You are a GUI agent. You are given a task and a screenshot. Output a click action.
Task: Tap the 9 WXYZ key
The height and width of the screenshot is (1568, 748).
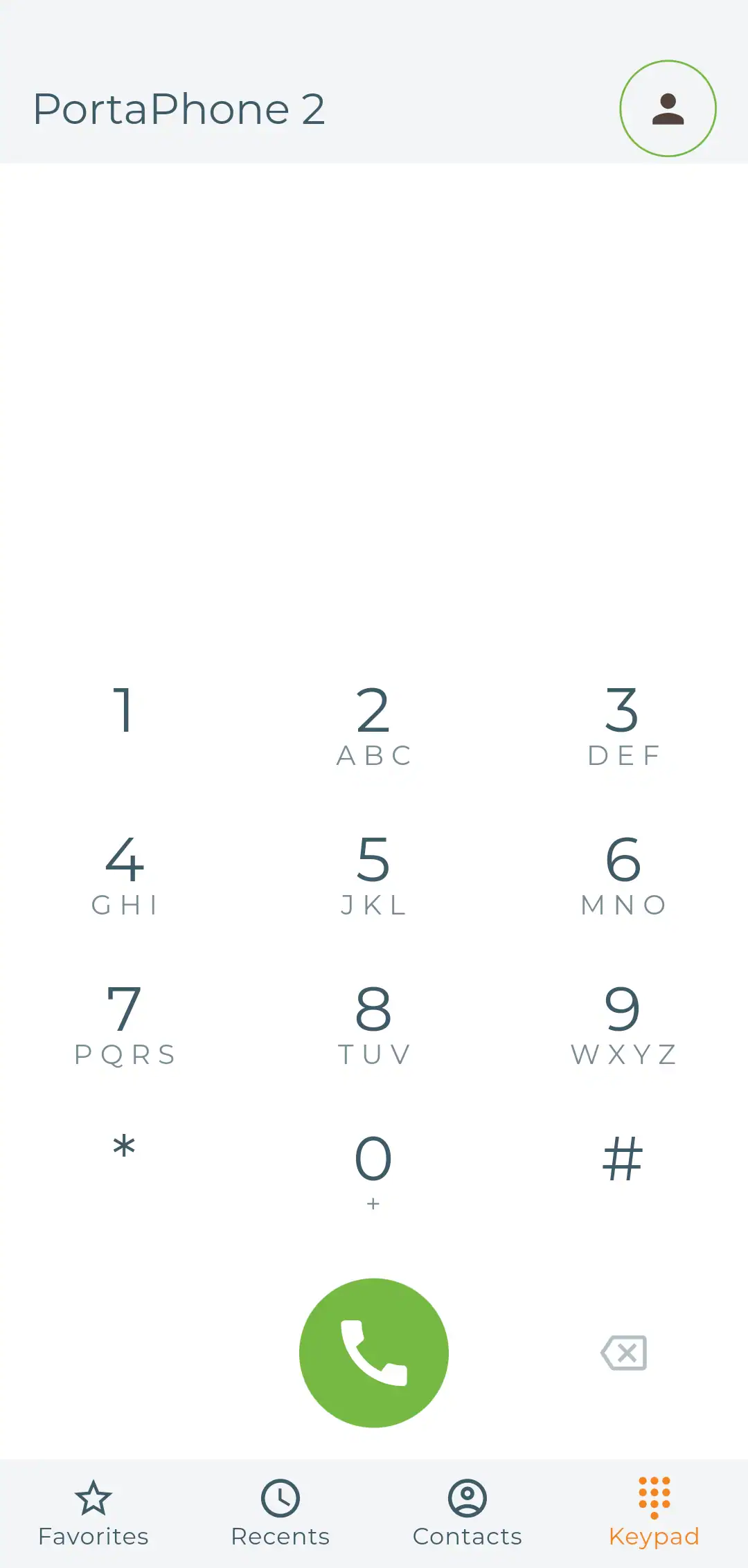pyautogui.click(x=623, y=1025)
